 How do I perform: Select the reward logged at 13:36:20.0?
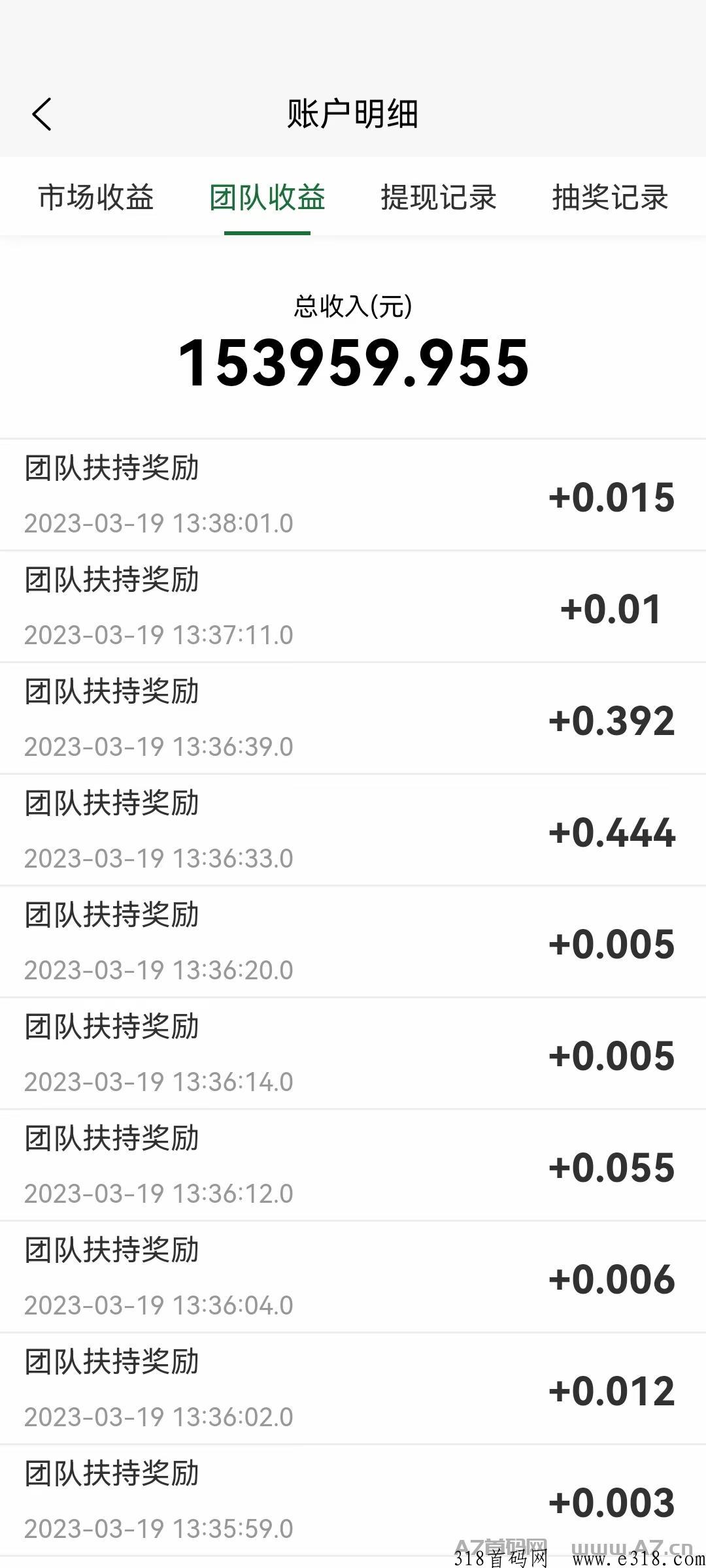(353, 941)
